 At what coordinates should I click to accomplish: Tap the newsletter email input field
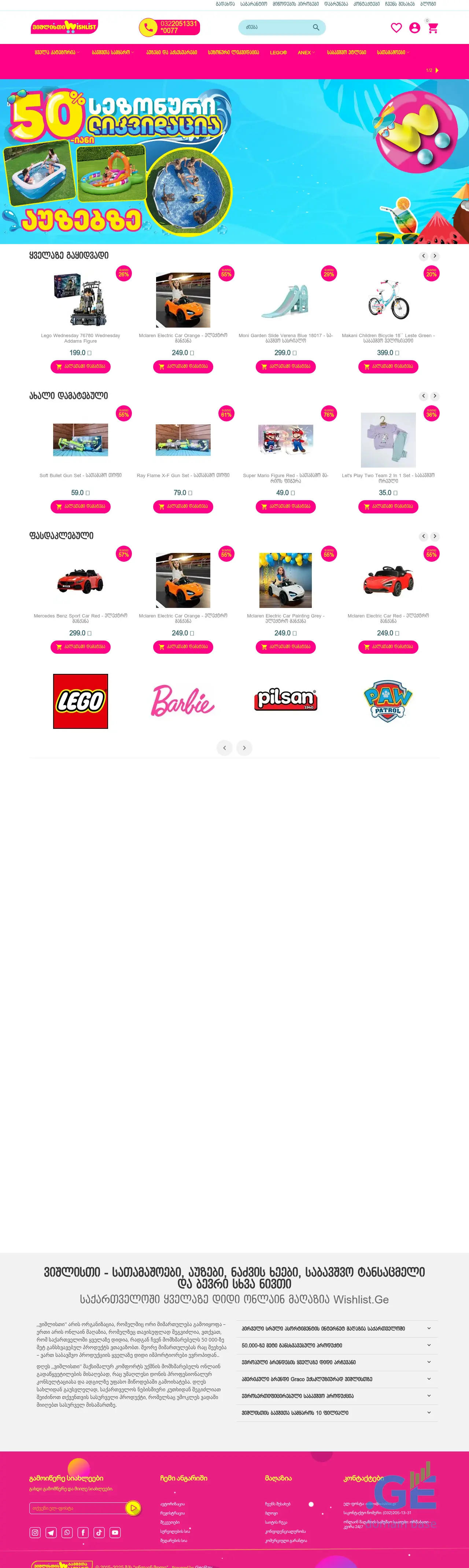[78, 1508]
